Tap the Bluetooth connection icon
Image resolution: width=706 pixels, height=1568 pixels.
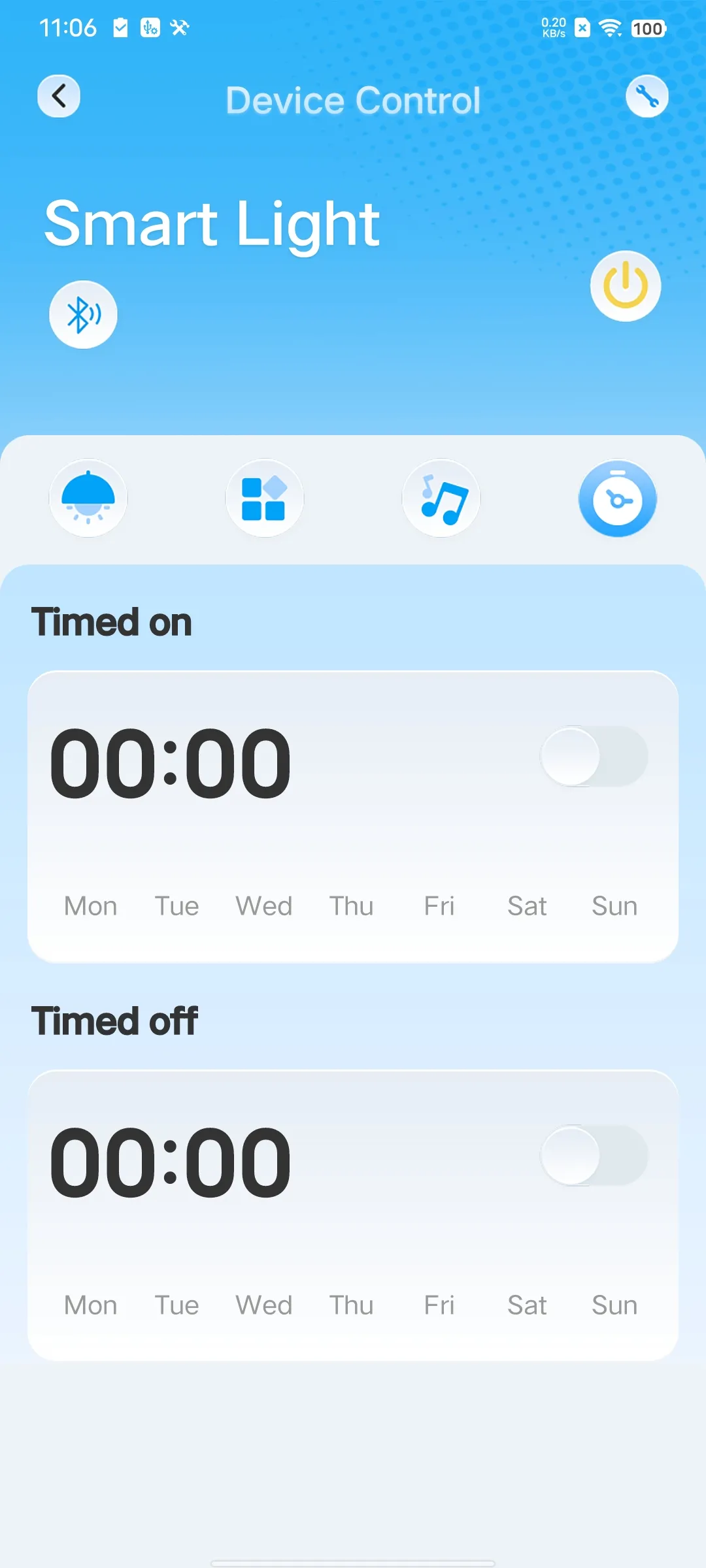pyautogui.click(x=82, y=314)
